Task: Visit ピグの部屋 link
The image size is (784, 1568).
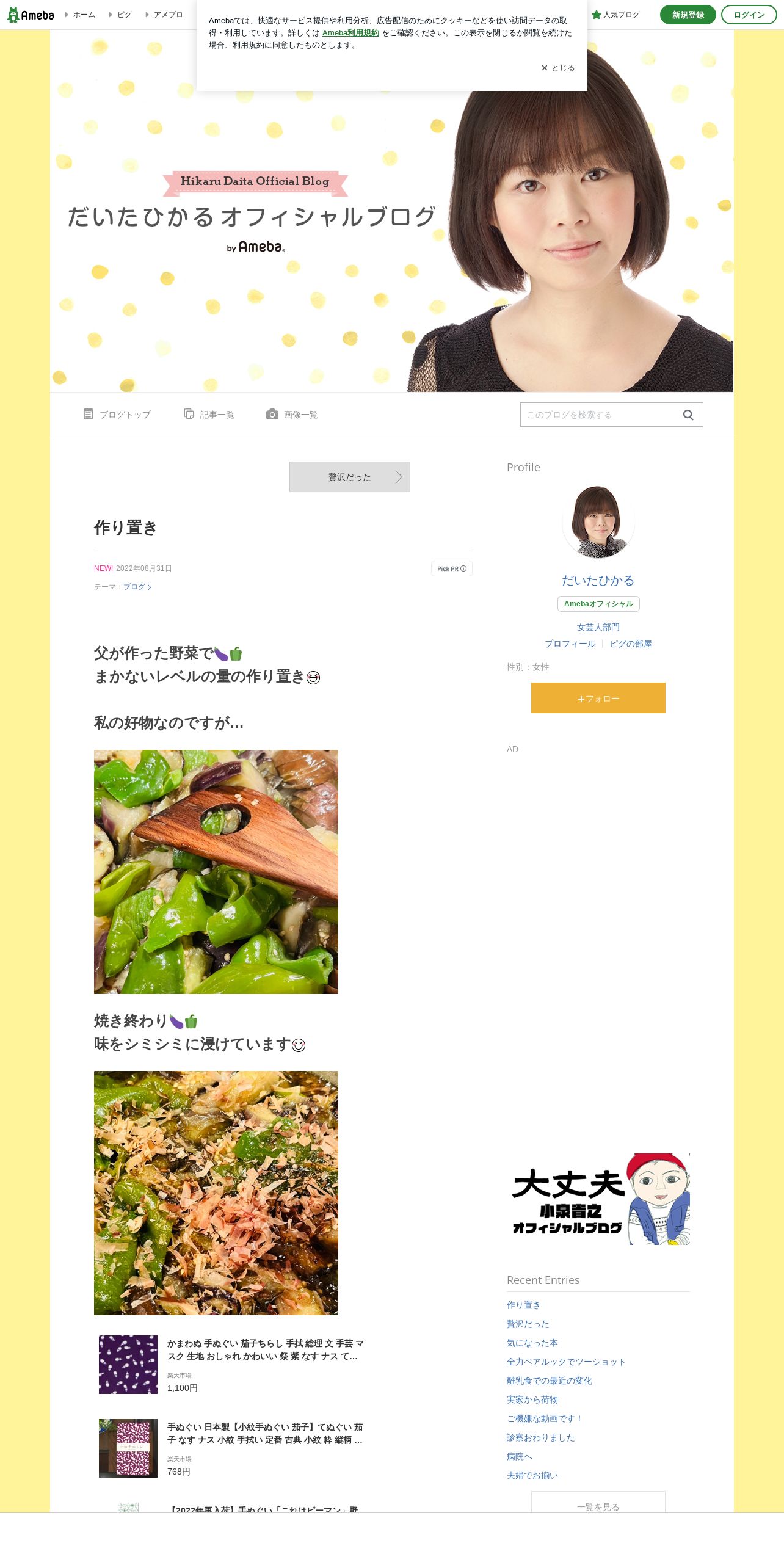Action: click(631, 644)
